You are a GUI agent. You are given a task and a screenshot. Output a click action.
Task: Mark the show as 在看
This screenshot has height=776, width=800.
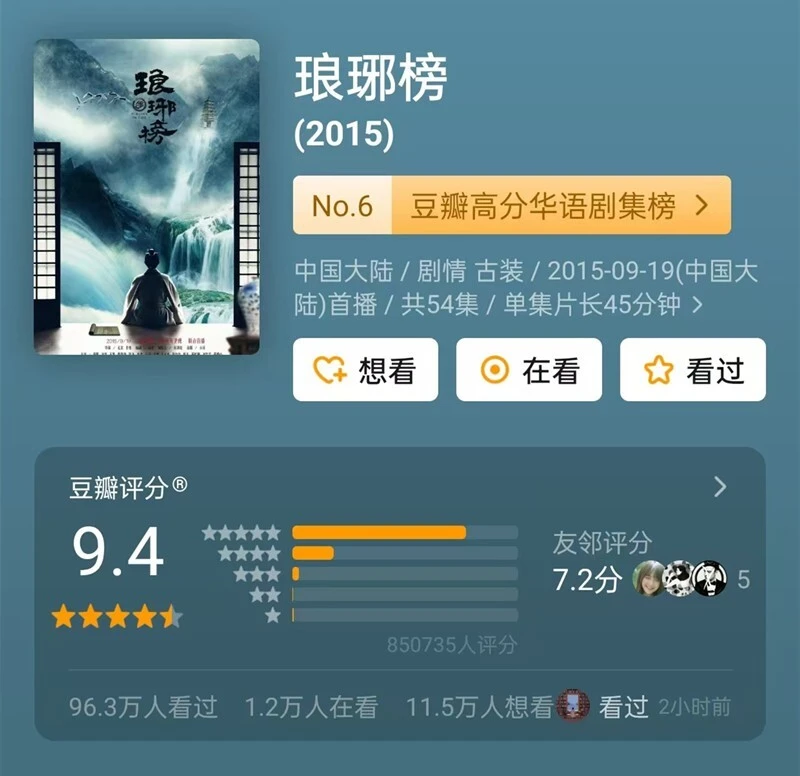point(529,370)
